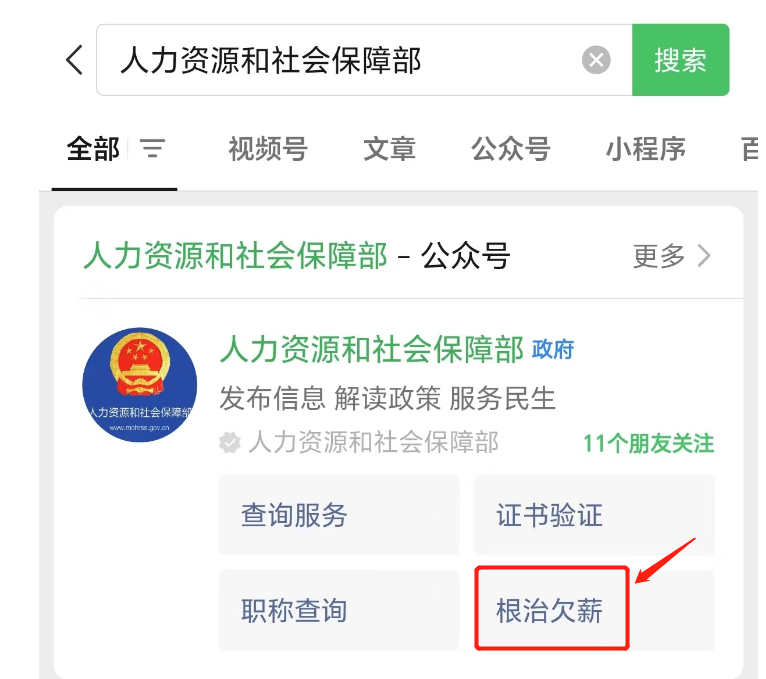Clear the search text
The height and width of the screenshot is (679, 766).
pyautogui.click(x=596, y=60)
